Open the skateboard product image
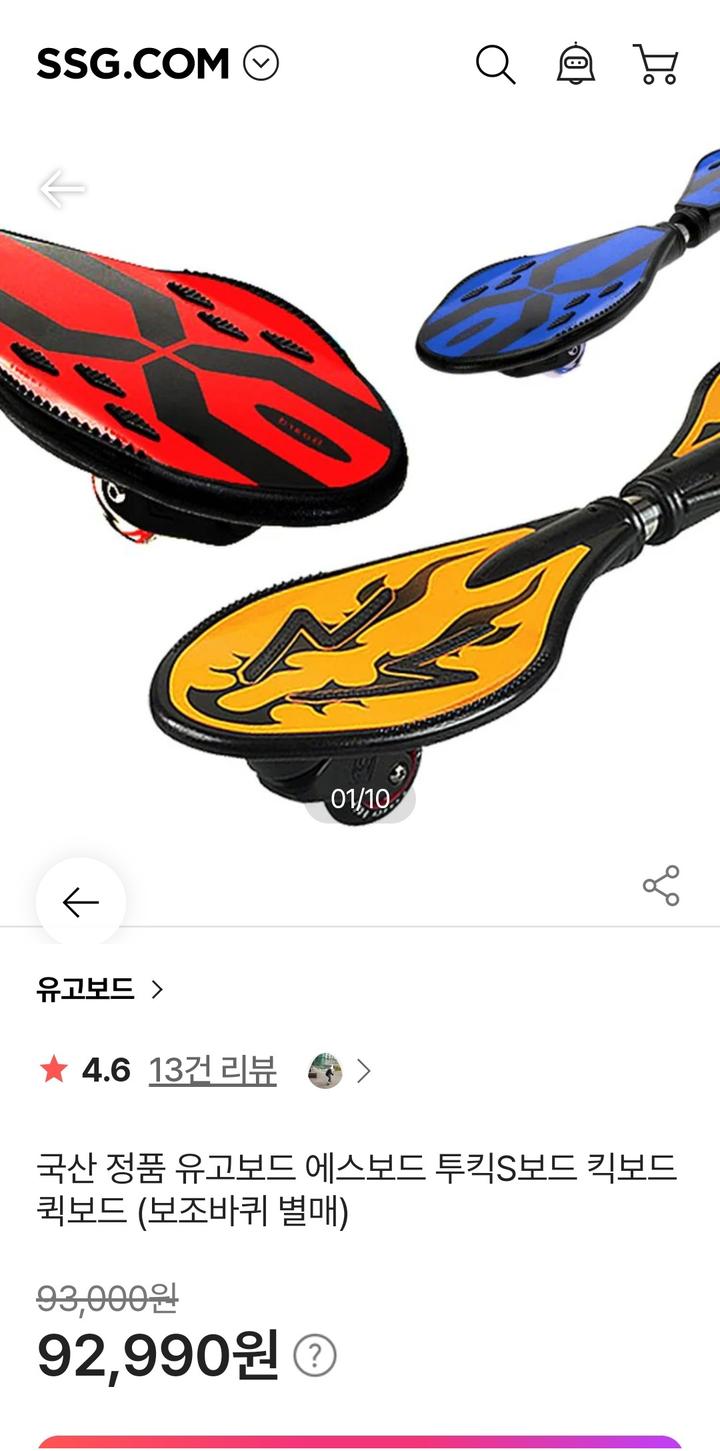Image resolution: width=720 pixels, height=1451 pixels. pyautogui.click(x=360, y=500)
